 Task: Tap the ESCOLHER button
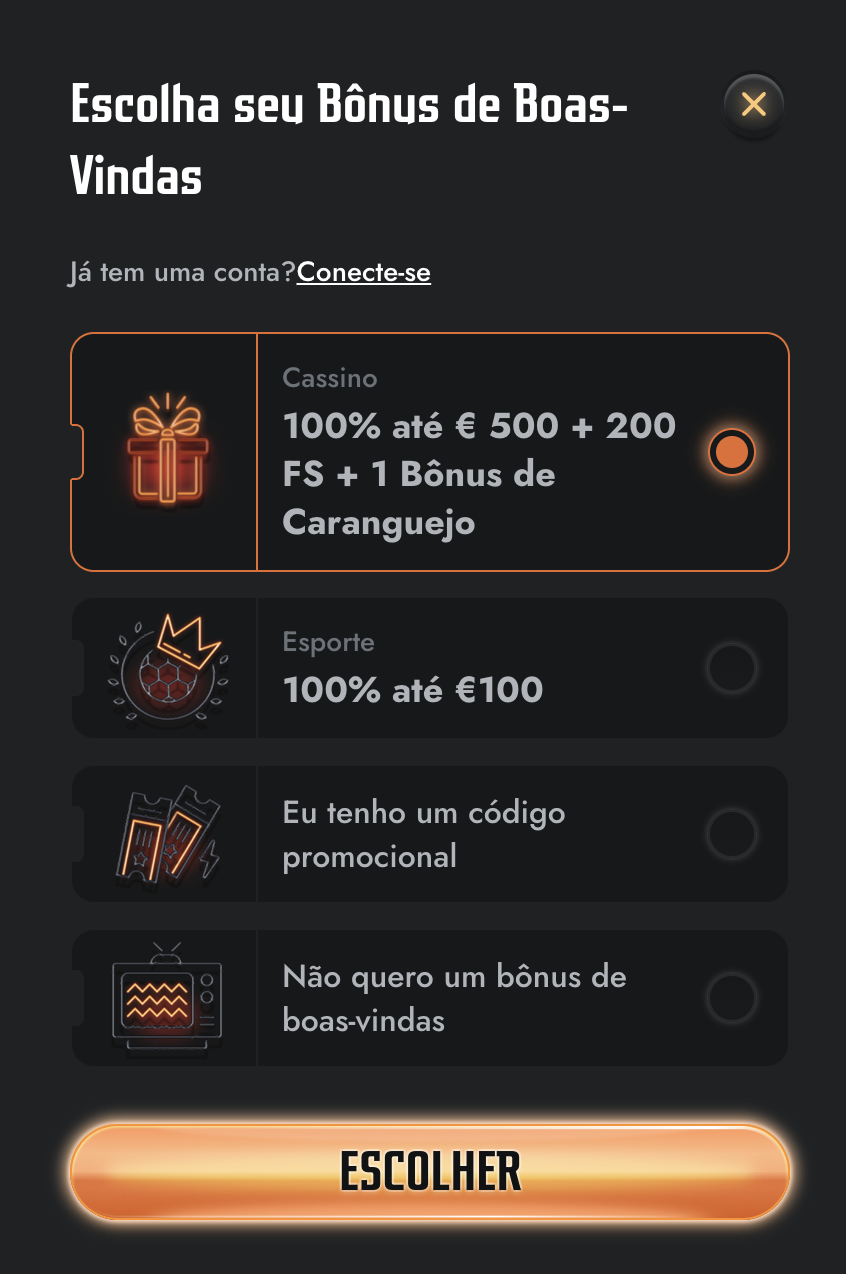coord(430,1171)
